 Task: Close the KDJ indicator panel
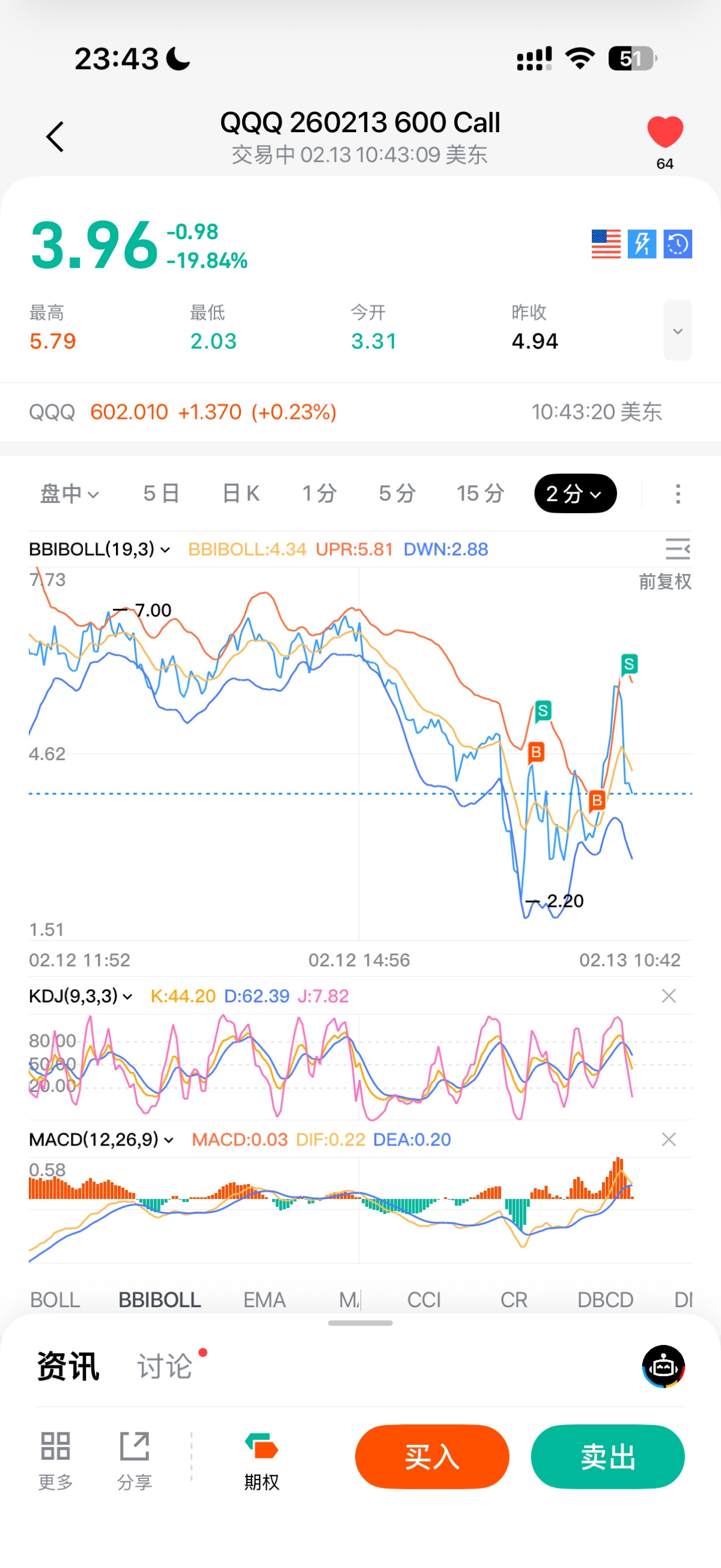click(669, 996)
